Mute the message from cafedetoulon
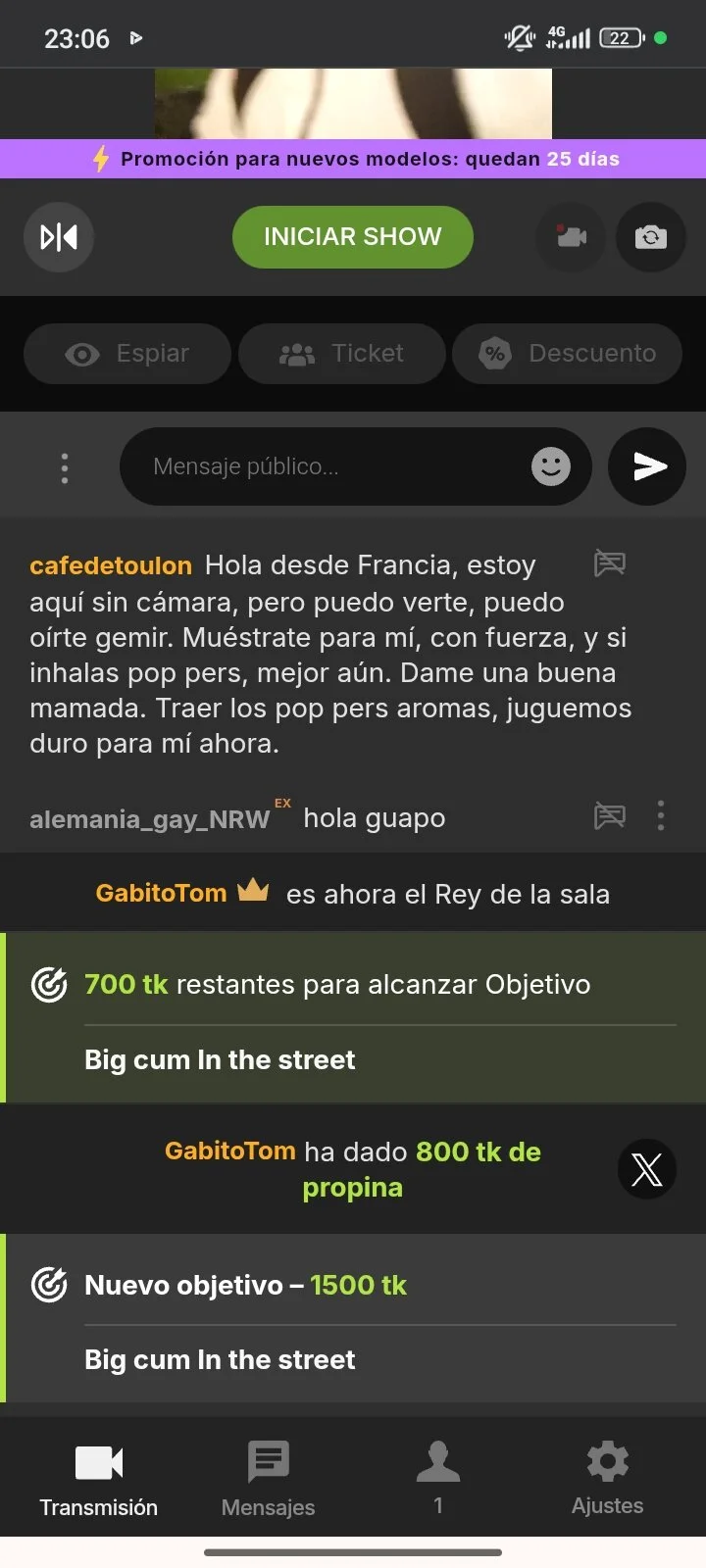The height and width of the screenshot is (1568, 706). pyautogui.click(x=610, y=563)
